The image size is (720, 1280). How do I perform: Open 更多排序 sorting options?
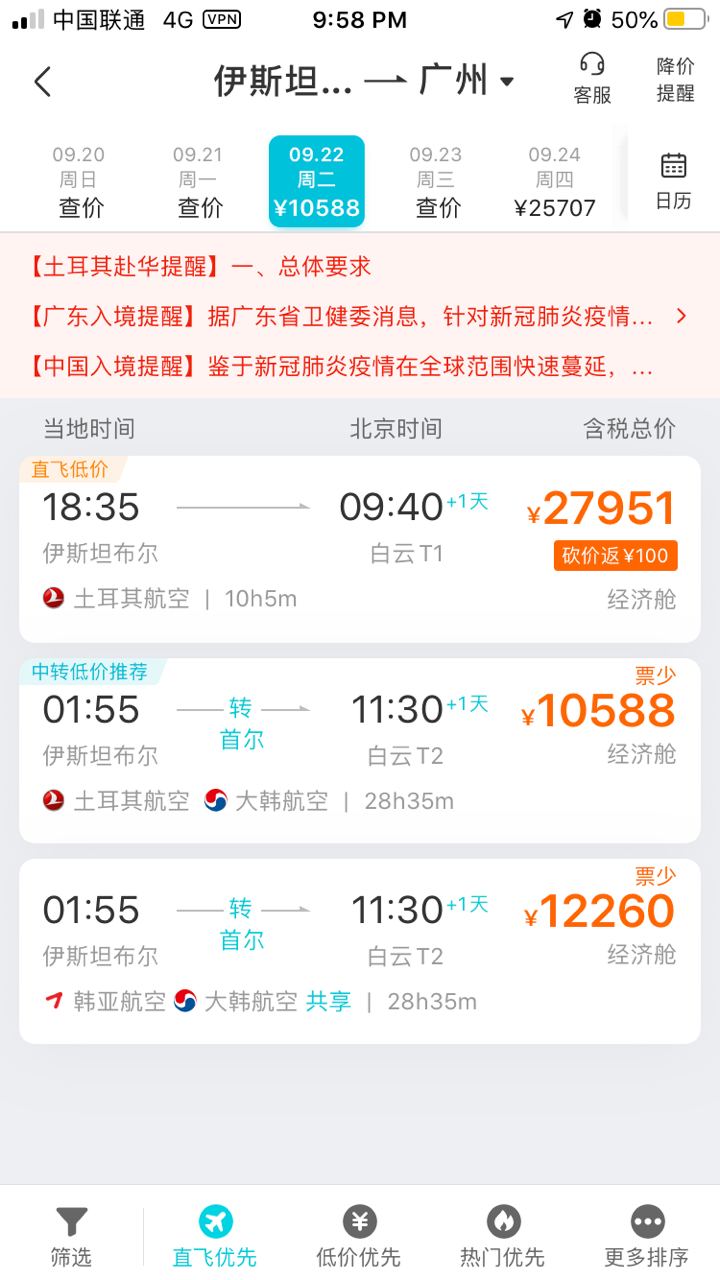647,1236
